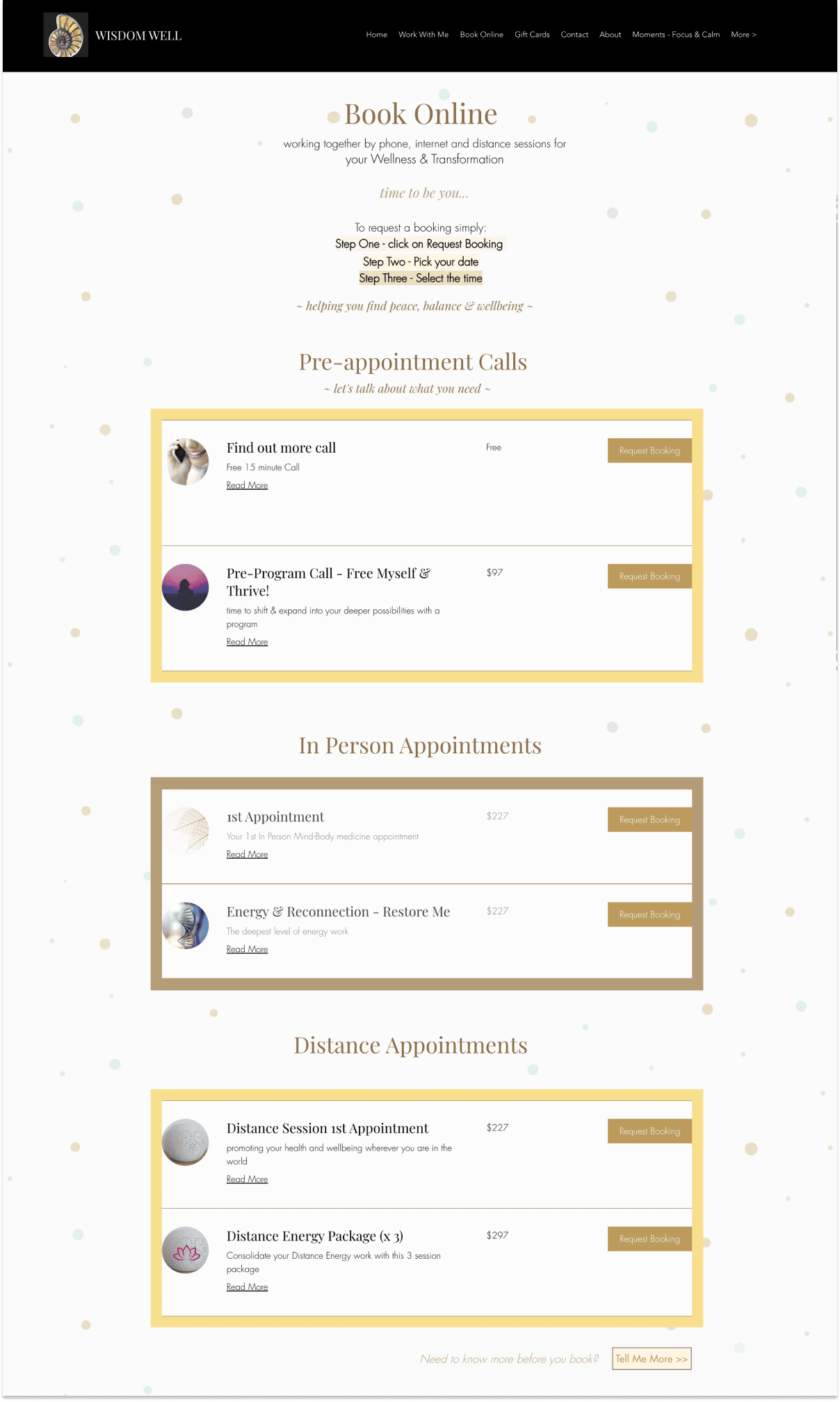Image resolution: width=840 pixels, height=1402 pixels.
Task: Open the About page
Action: [x=610, y=35]
